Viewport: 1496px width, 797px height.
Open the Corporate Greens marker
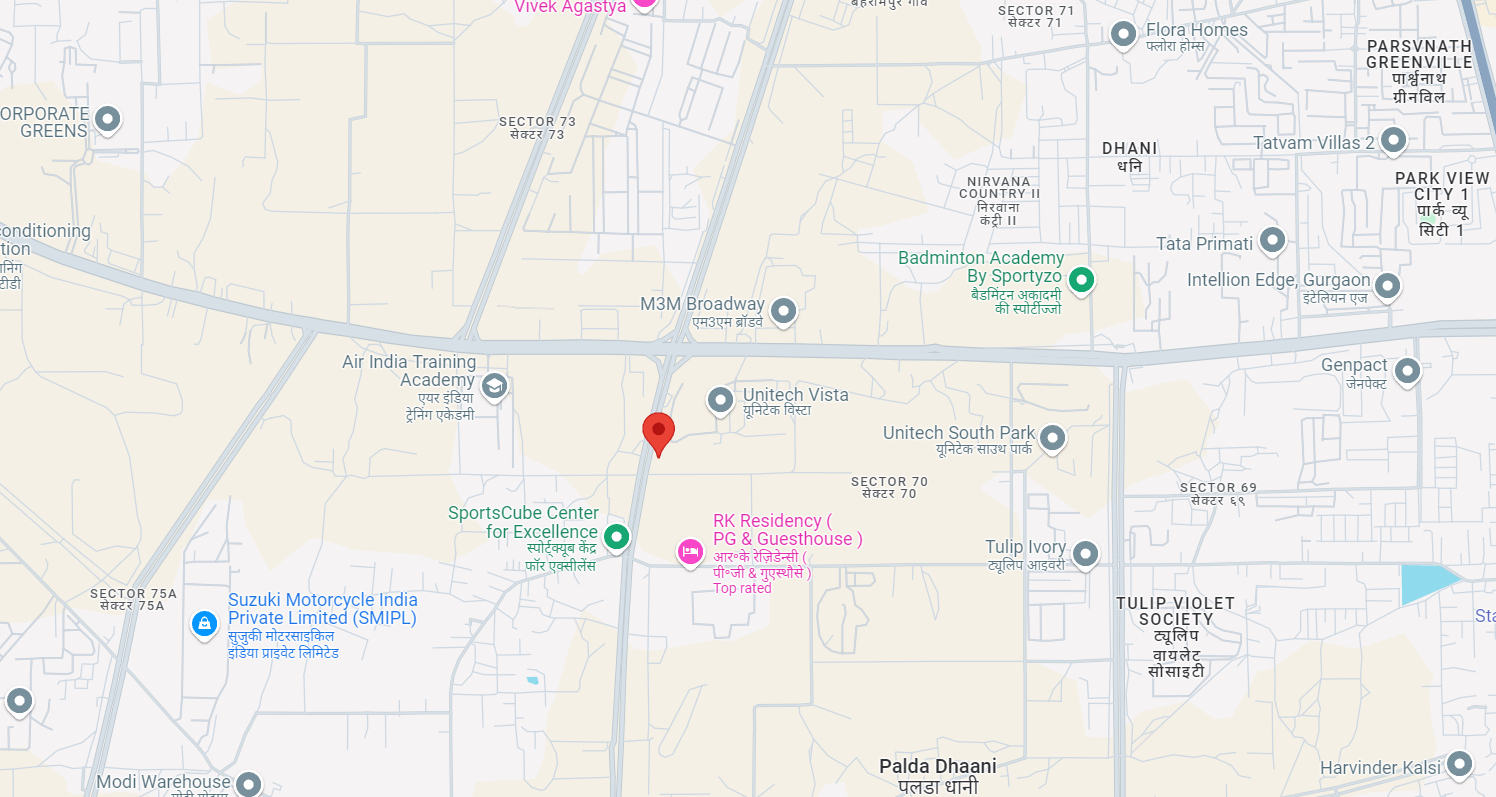pos(108,120)
